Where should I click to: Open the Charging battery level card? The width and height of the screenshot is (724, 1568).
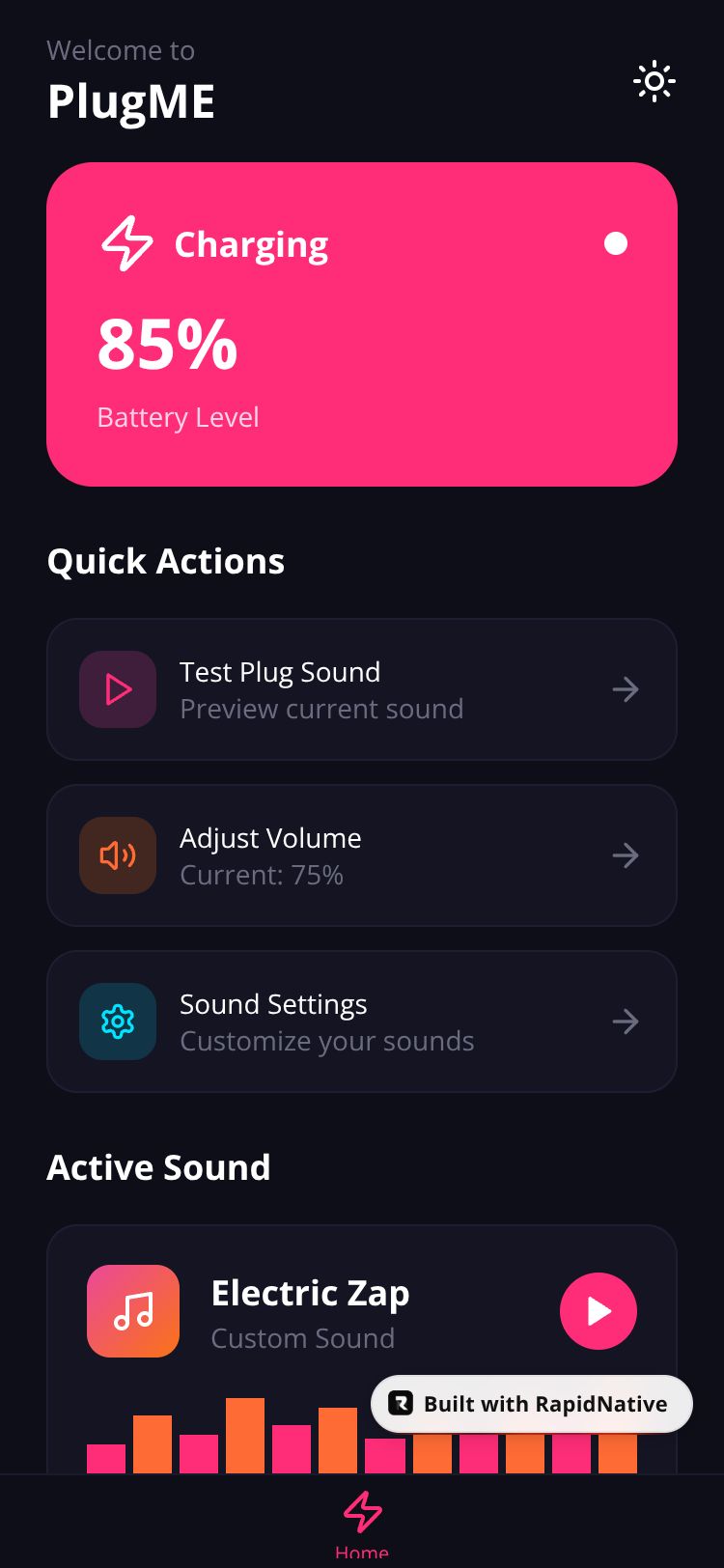click(362, 324)
